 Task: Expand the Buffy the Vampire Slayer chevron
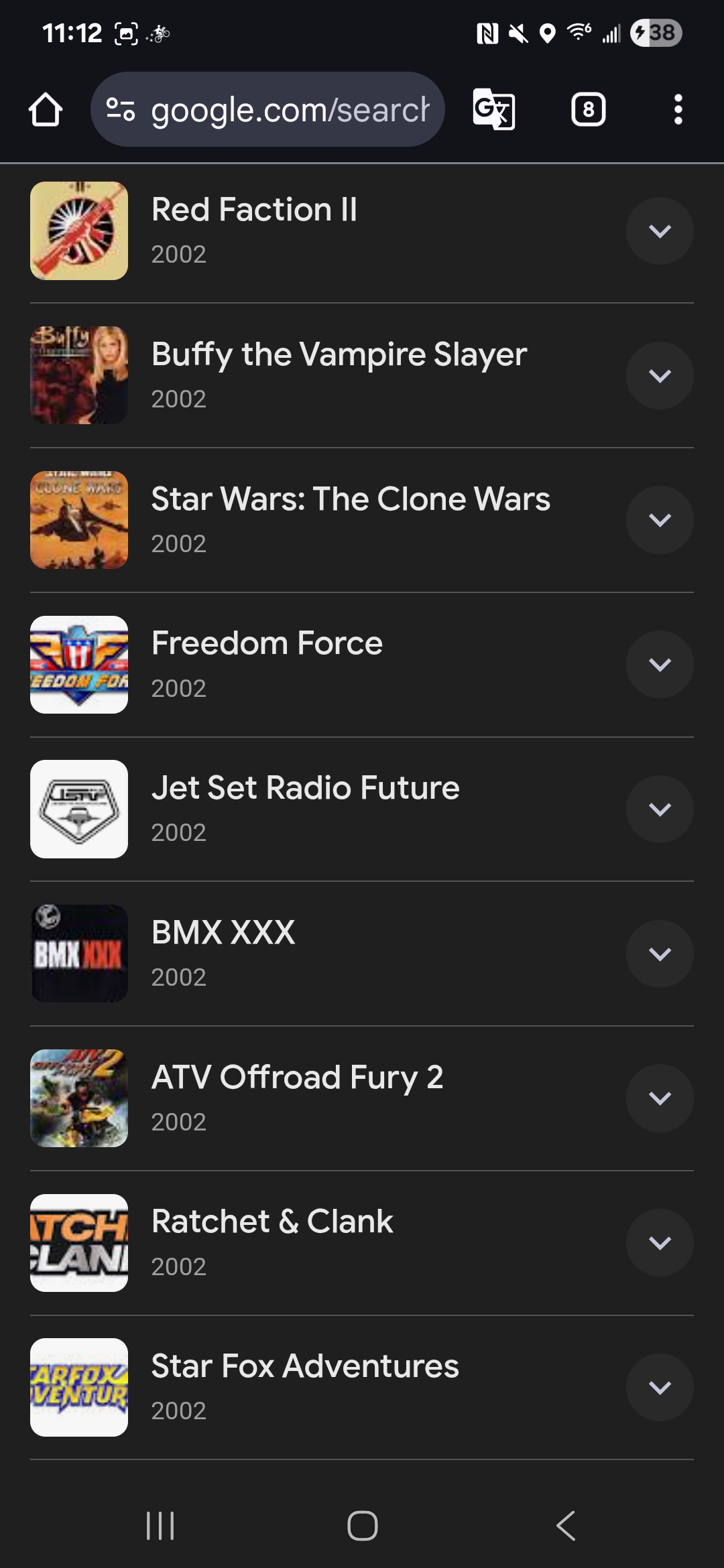point(660,376)
